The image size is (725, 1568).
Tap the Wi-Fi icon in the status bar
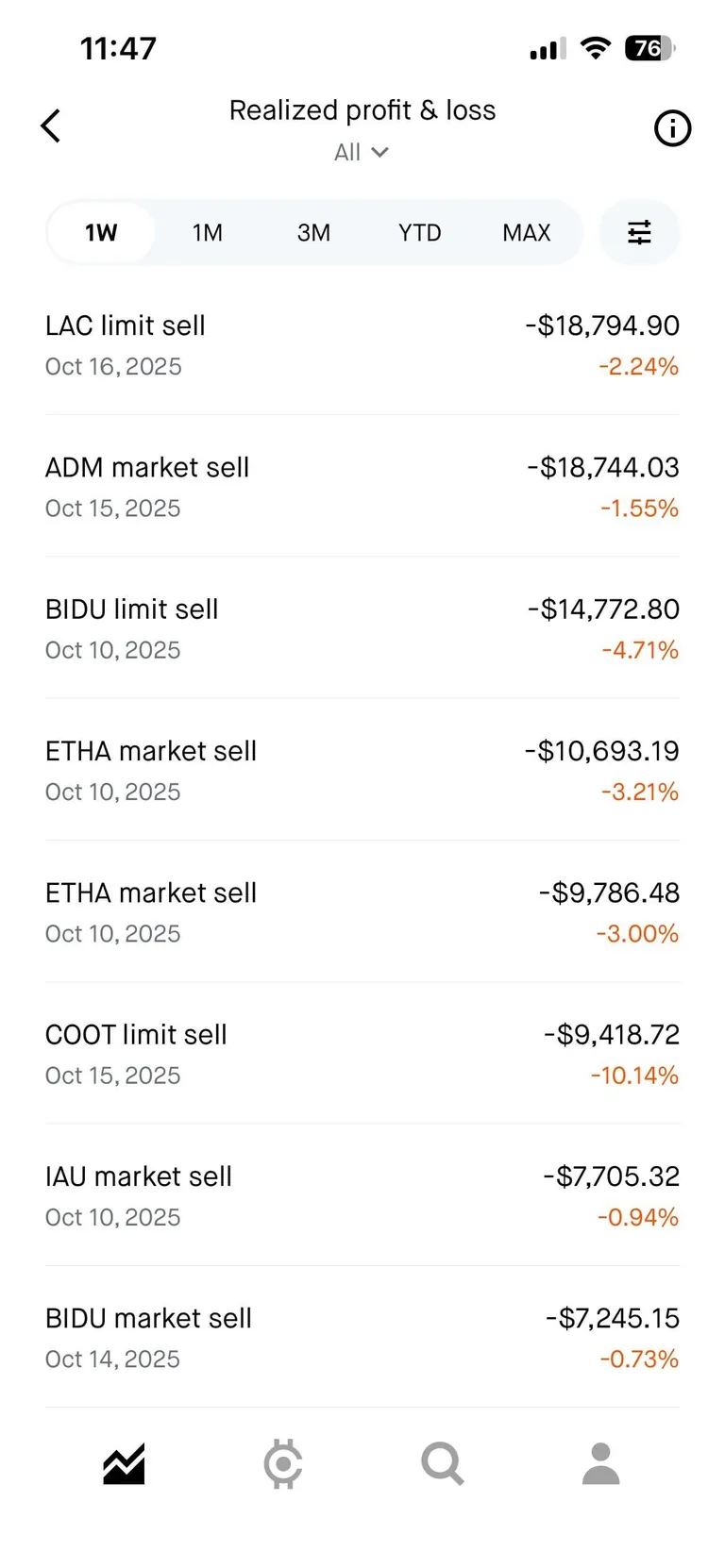click(595, 47)
